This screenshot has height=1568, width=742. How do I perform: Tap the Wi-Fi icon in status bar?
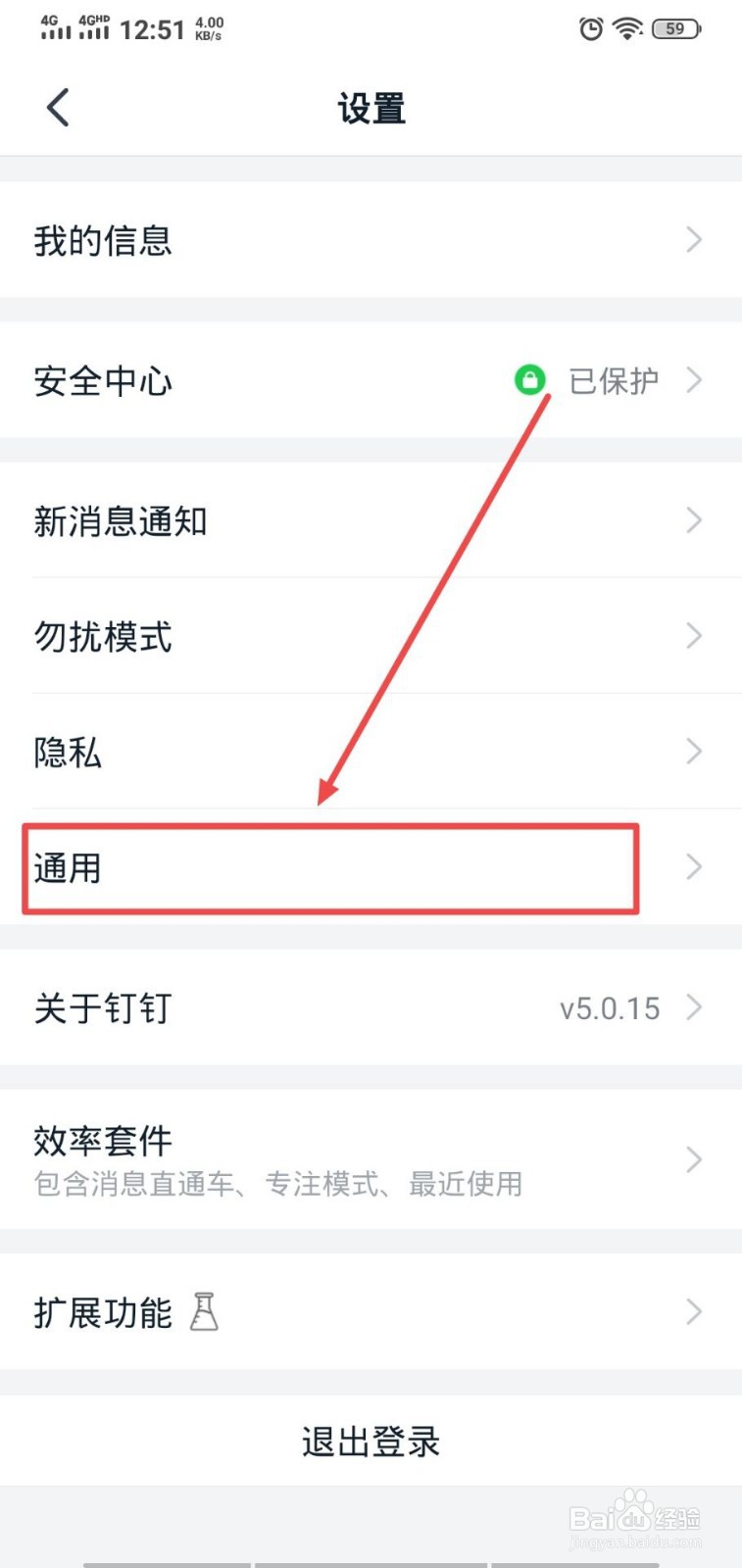click(628, 29)
